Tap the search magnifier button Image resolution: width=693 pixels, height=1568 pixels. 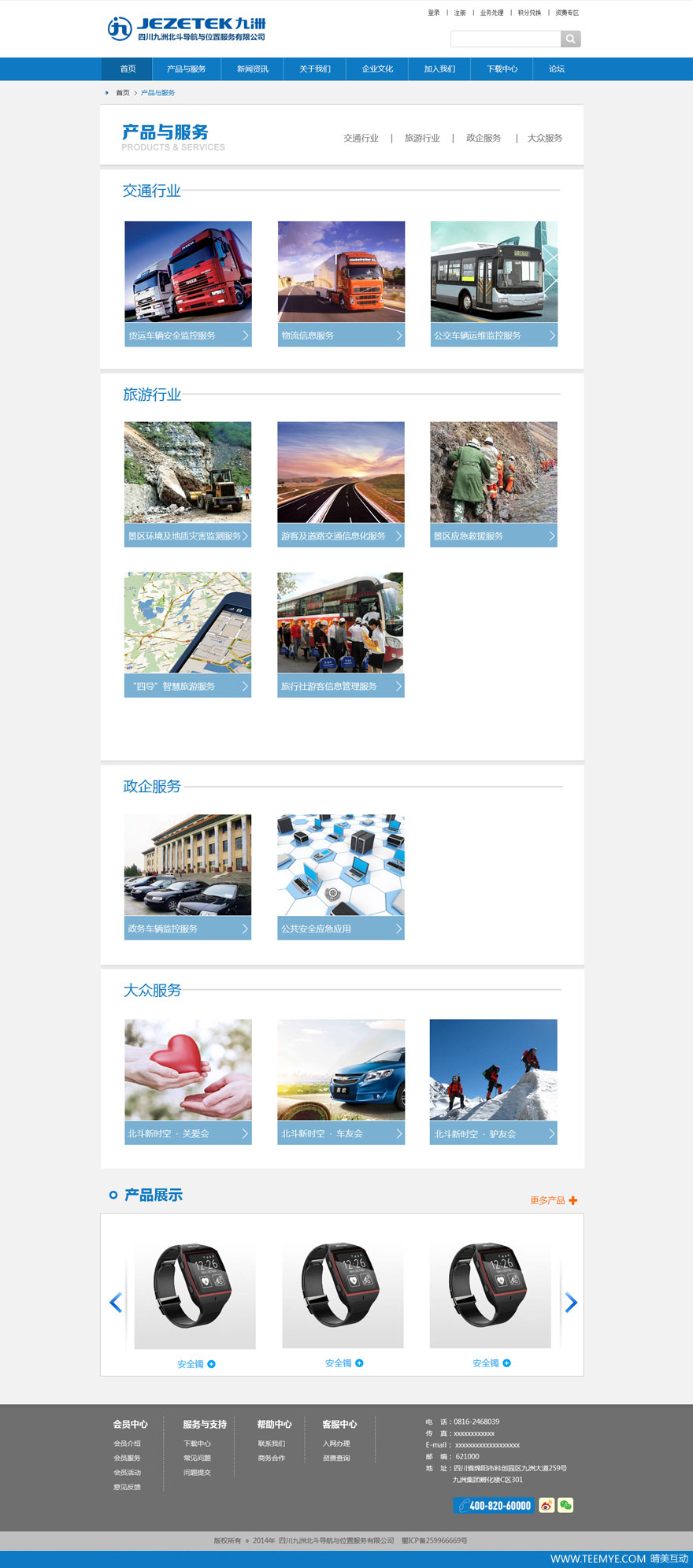point(570,39)
